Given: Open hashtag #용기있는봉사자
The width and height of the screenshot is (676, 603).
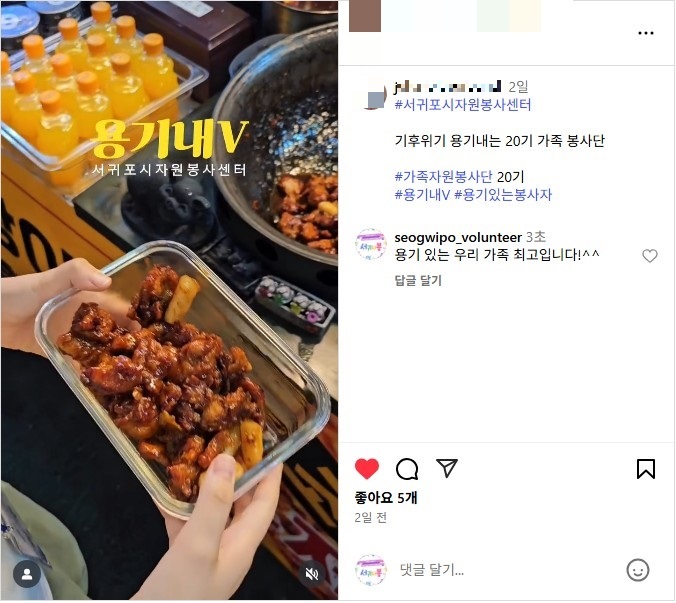Looking at the screenshot, I should (503, 195).
